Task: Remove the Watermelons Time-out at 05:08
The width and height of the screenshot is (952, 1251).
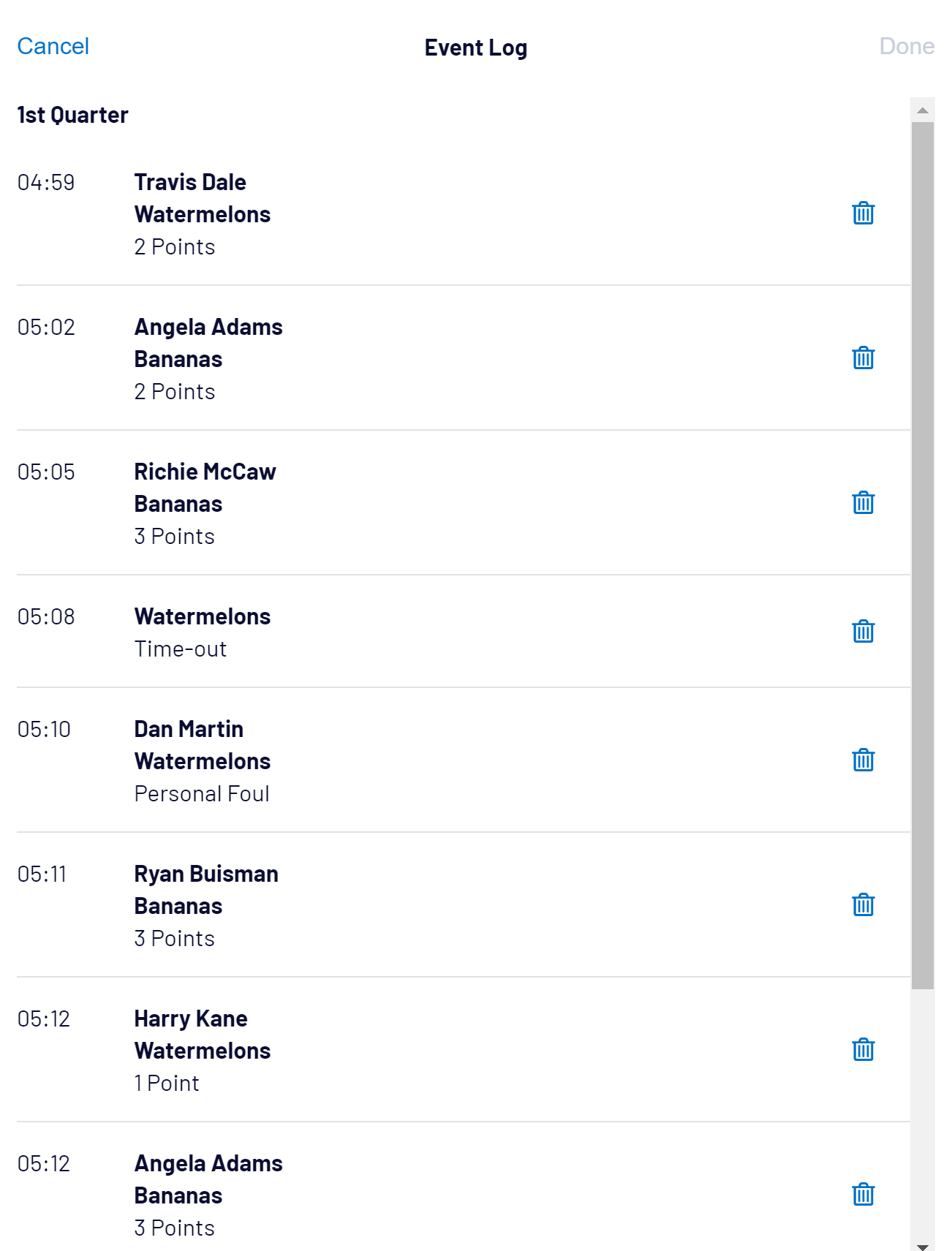Action: point(863,632)
